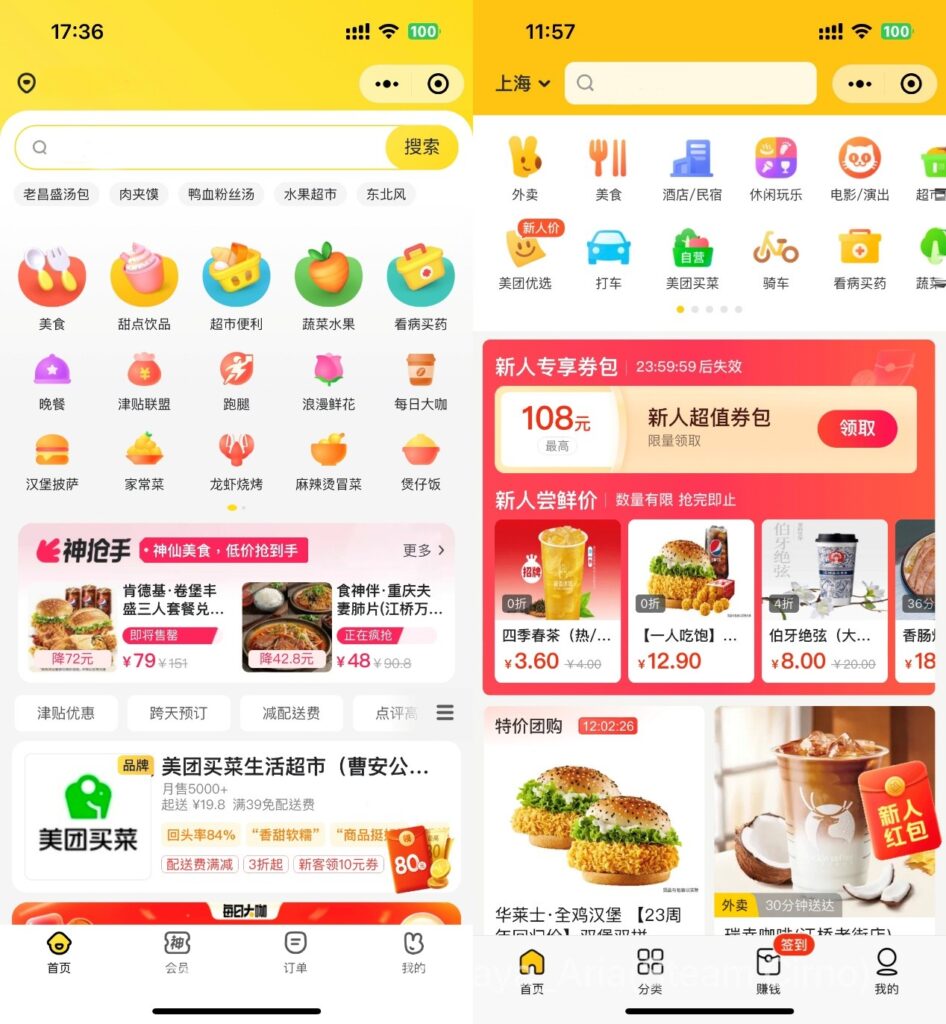Viewport: 946px width, 1024px height.
Task: Switch to the 订单 tab
Action: click(x=295, y=952)
